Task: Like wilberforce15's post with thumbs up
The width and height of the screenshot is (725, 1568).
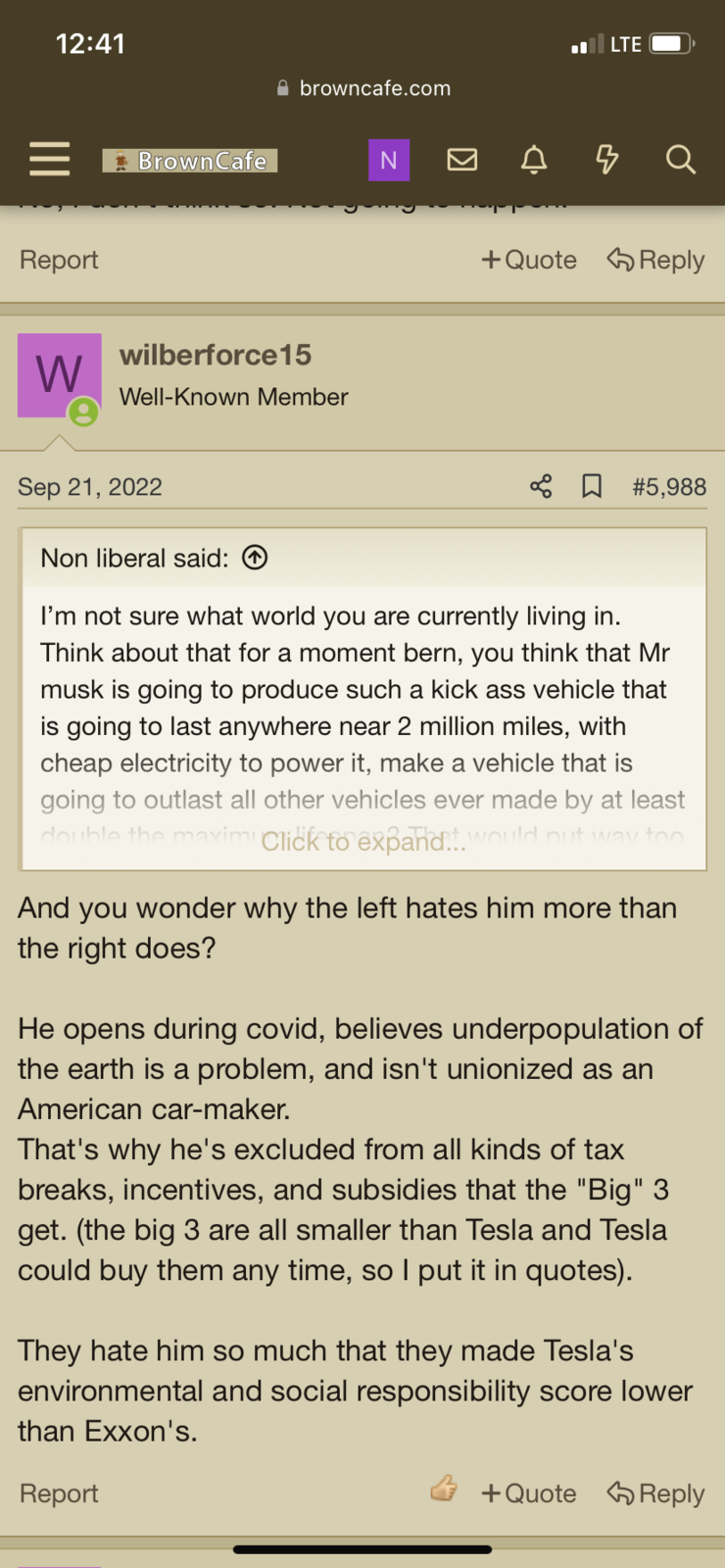Action: tap(444, 1491)
